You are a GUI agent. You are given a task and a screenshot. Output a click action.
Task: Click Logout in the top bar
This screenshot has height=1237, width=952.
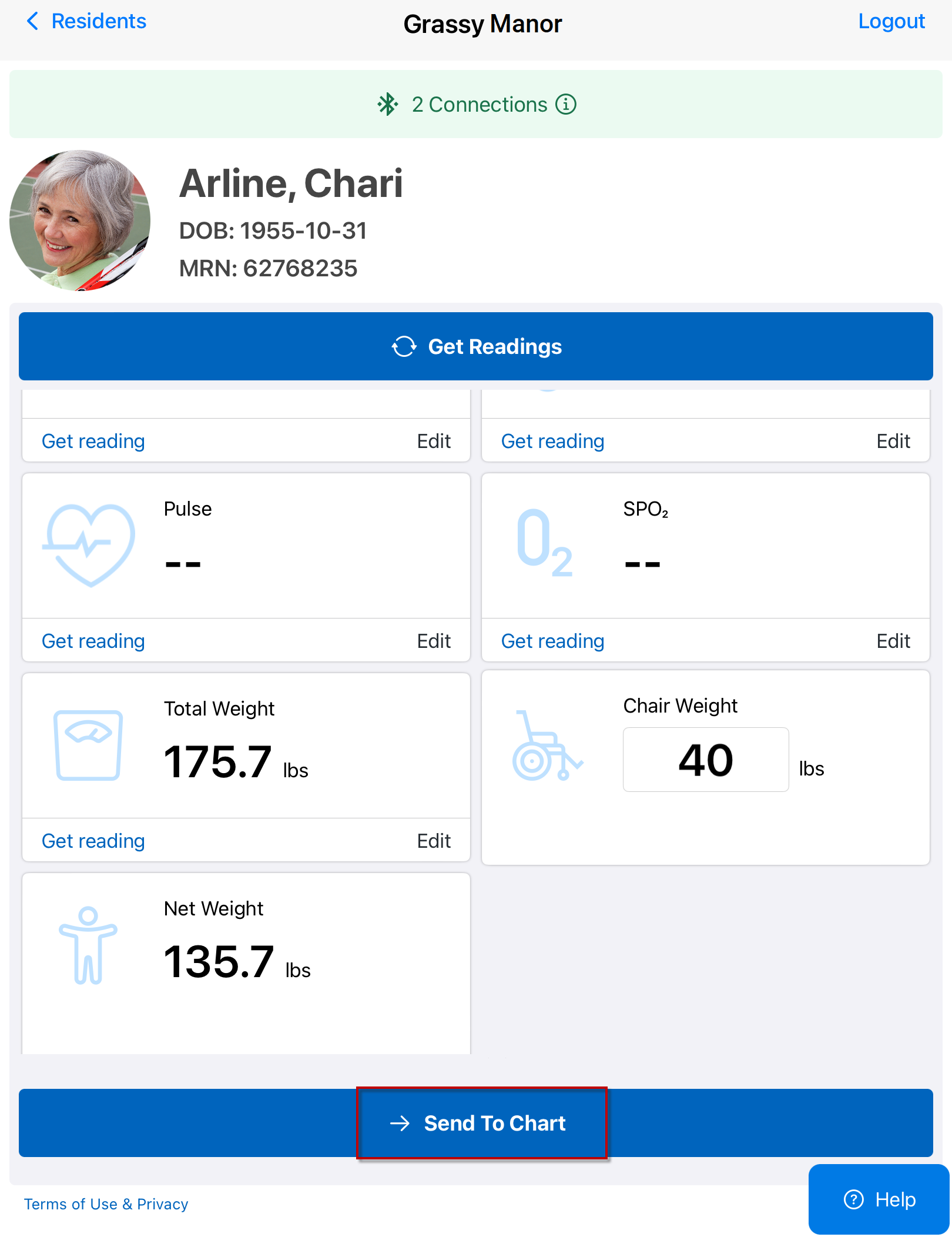pyautogui.click(x=891, y=22)
